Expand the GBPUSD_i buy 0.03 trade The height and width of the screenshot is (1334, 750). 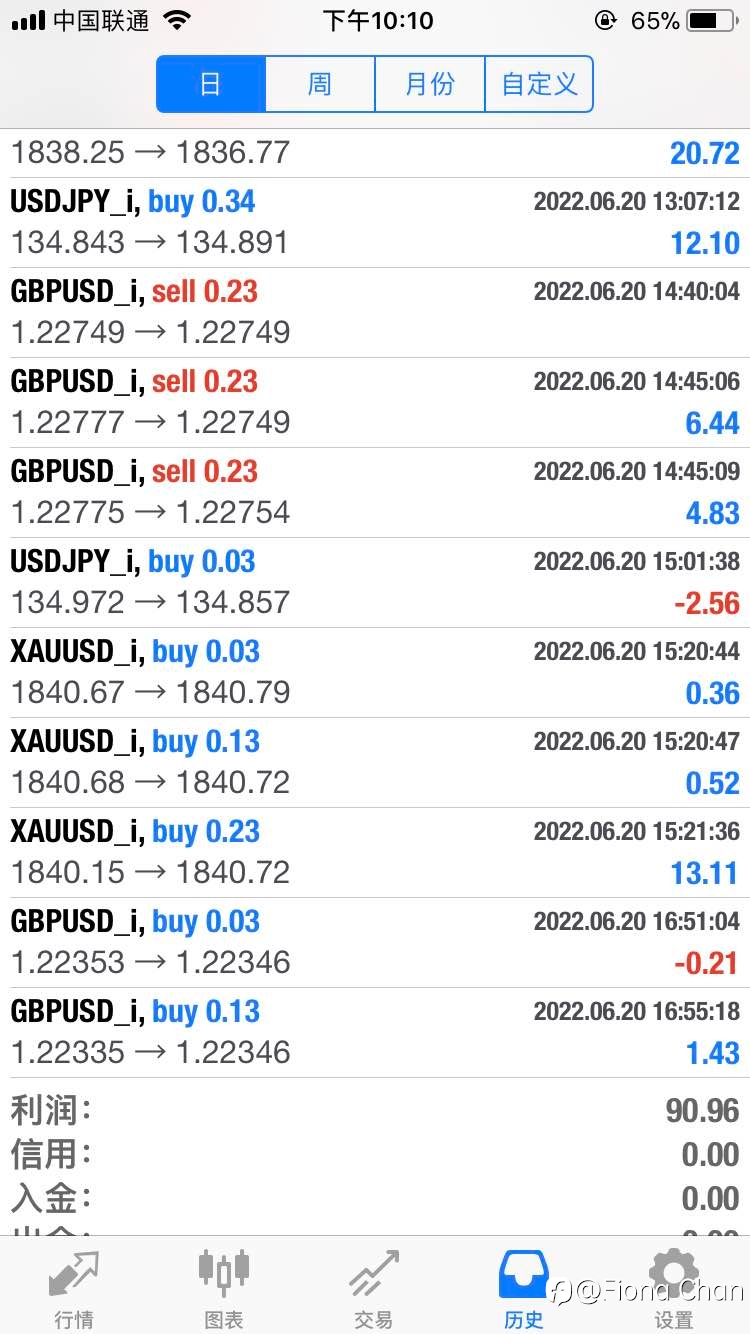click(375, 943)
